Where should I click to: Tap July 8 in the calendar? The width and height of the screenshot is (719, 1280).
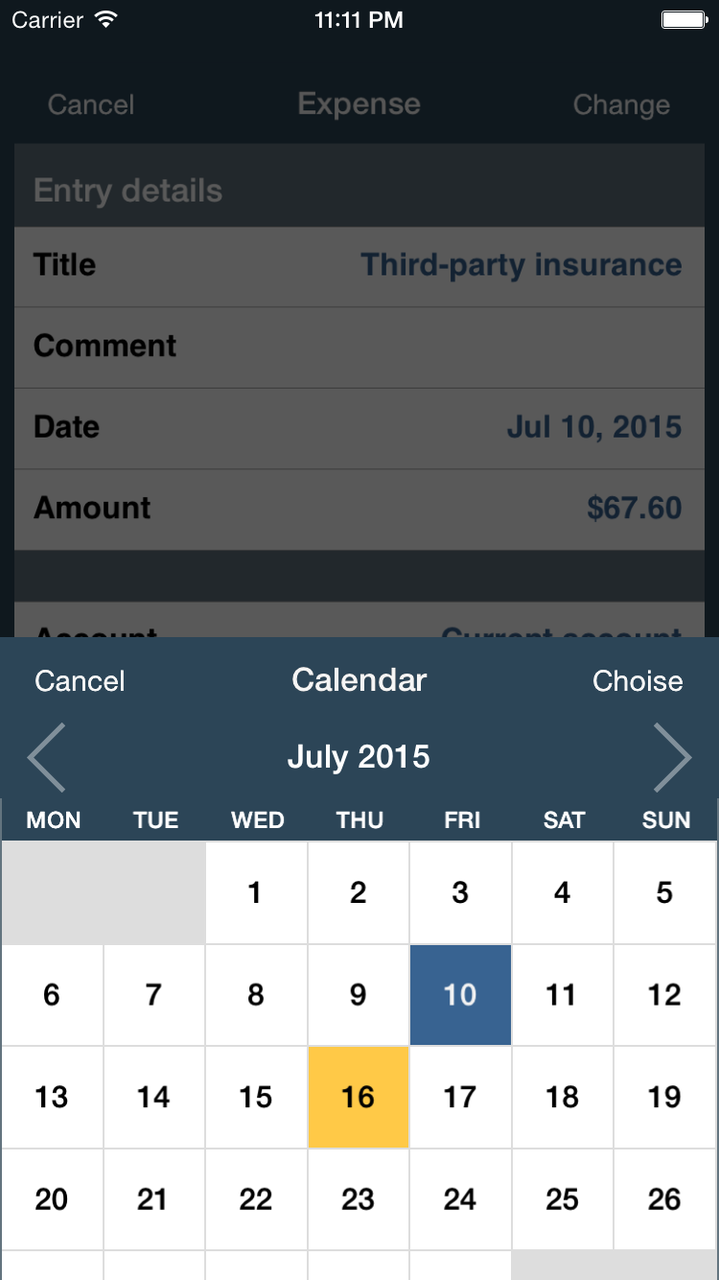point(256,995)
